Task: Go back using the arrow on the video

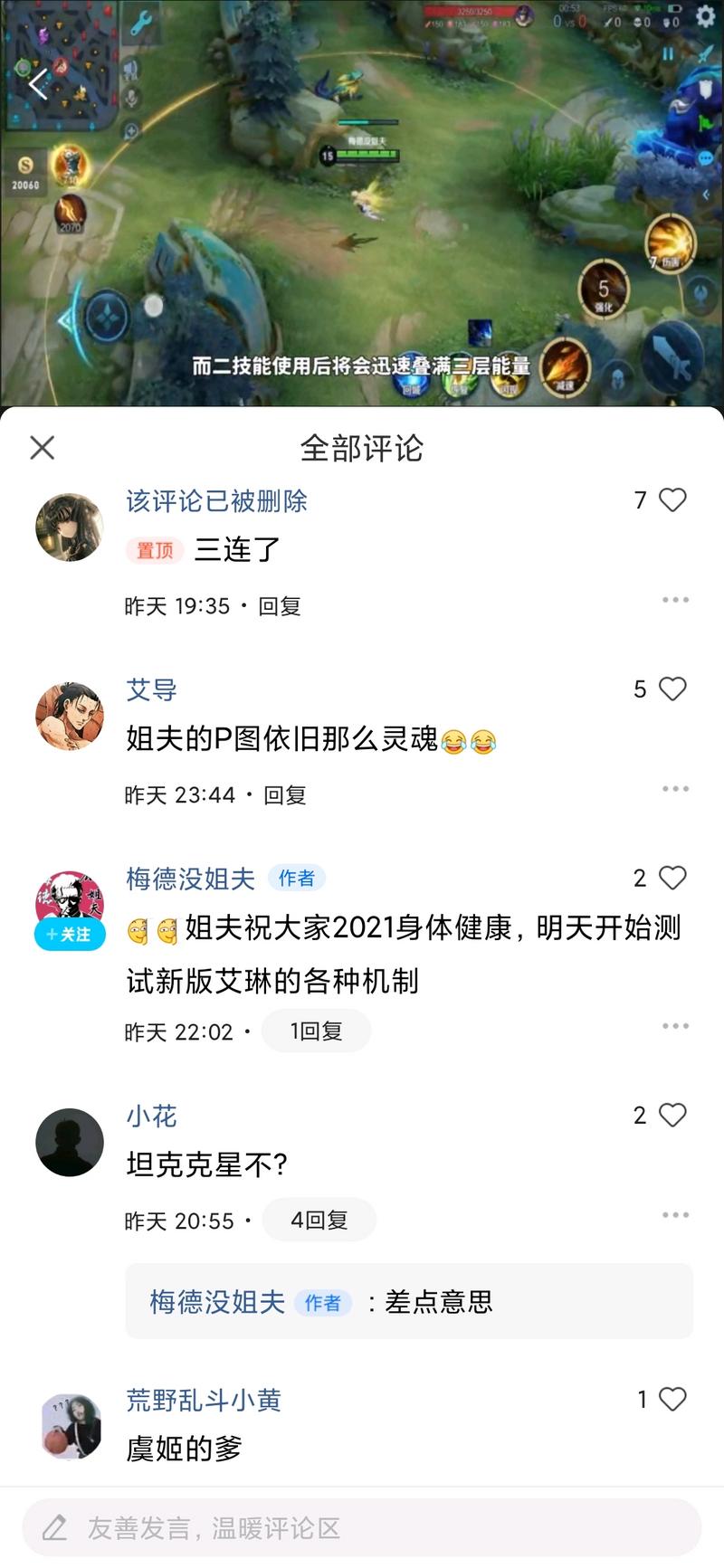Action: (38, 85)
